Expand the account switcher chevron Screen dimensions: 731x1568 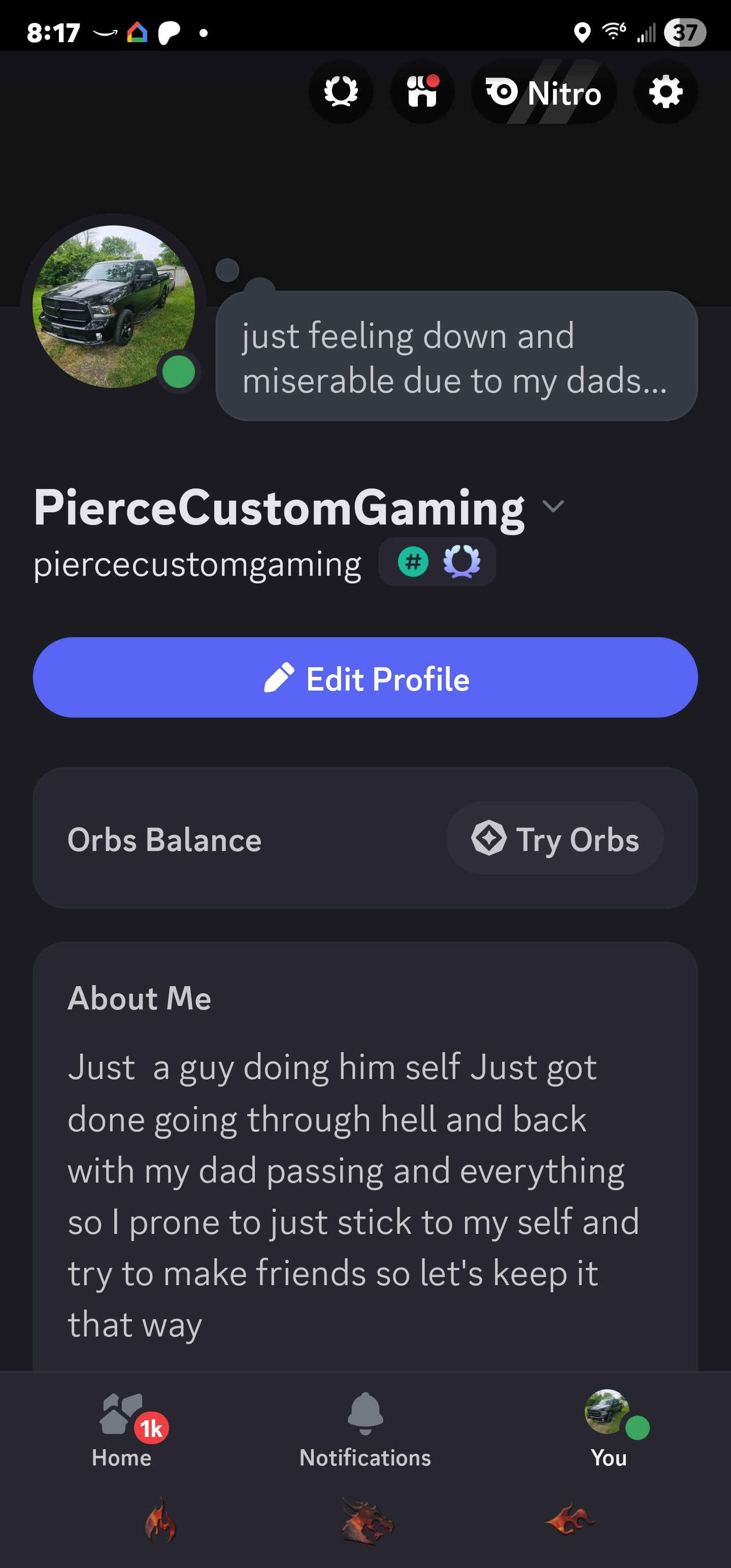(x=553, y=506)
